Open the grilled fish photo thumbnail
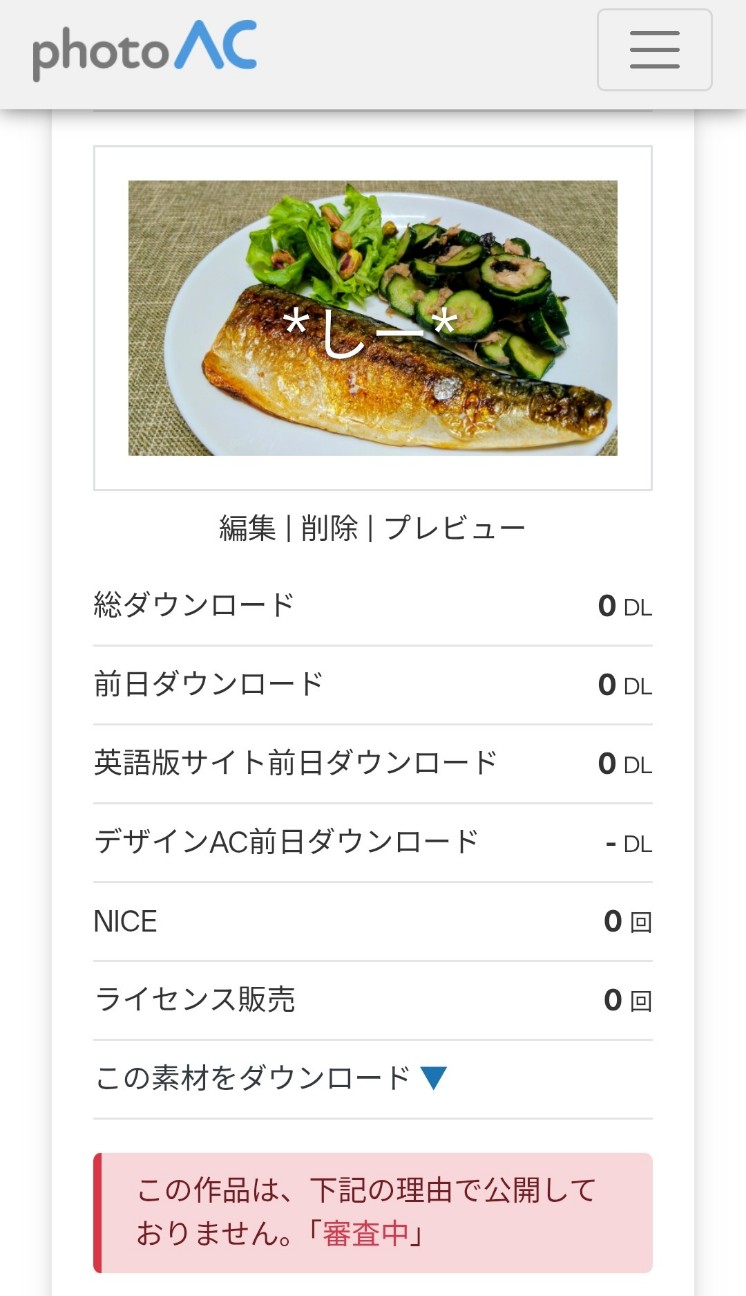The image size is (746, 1296). click(x=373, y=318)
